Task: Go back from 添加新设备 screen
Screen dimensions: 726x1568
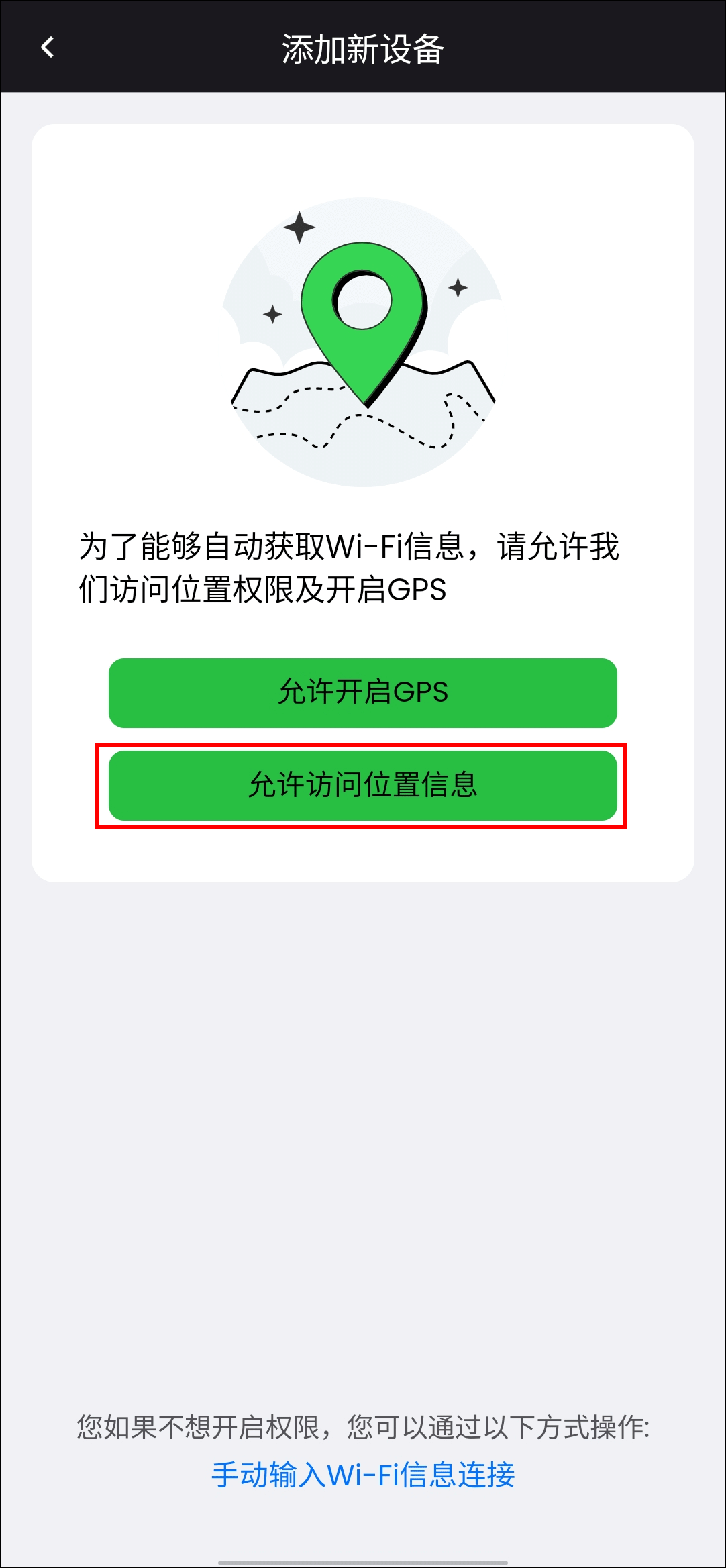Action: point(48,48)
